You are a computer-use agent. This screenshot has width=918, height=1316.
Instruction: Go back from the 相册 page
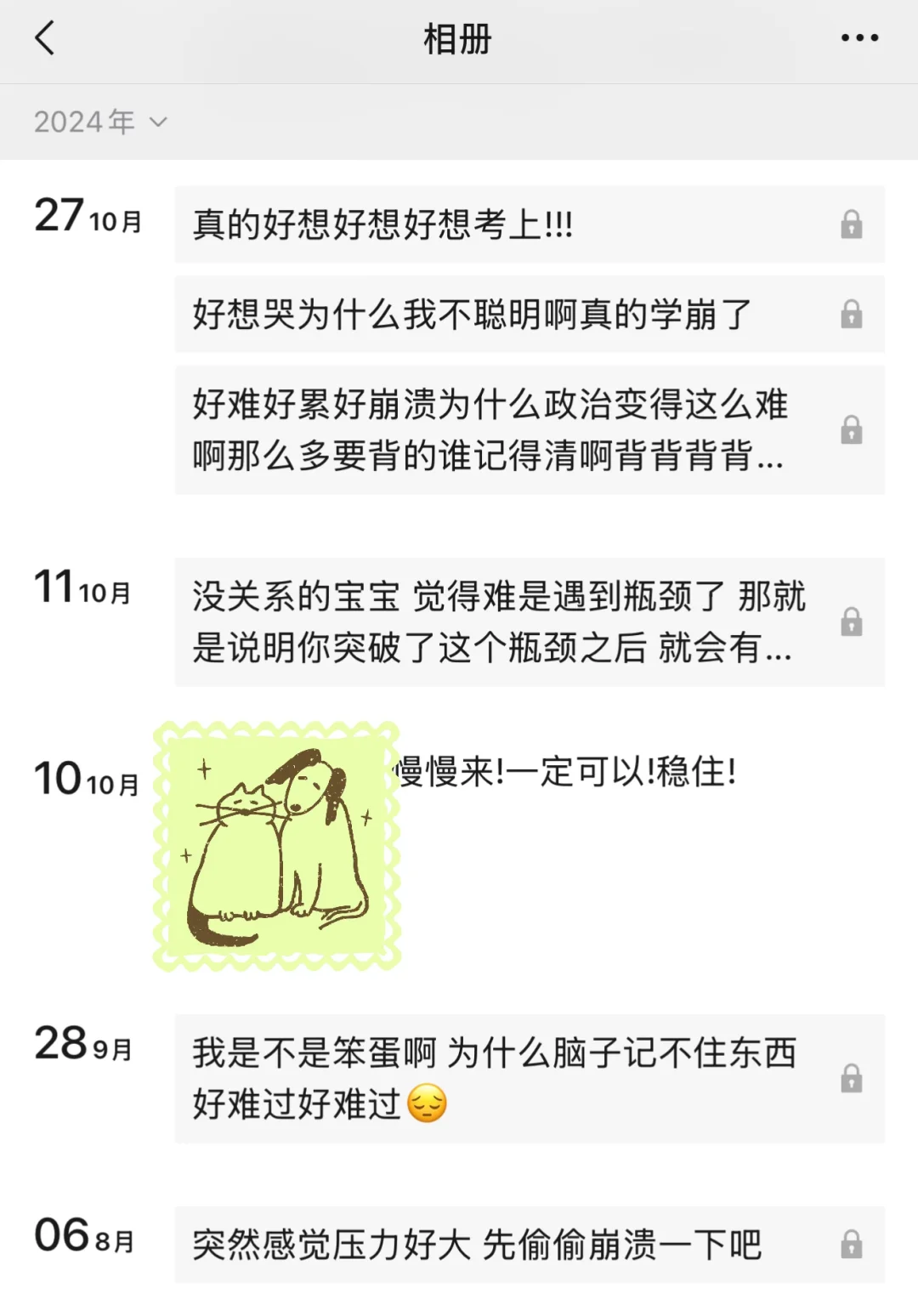coord(44,38)
